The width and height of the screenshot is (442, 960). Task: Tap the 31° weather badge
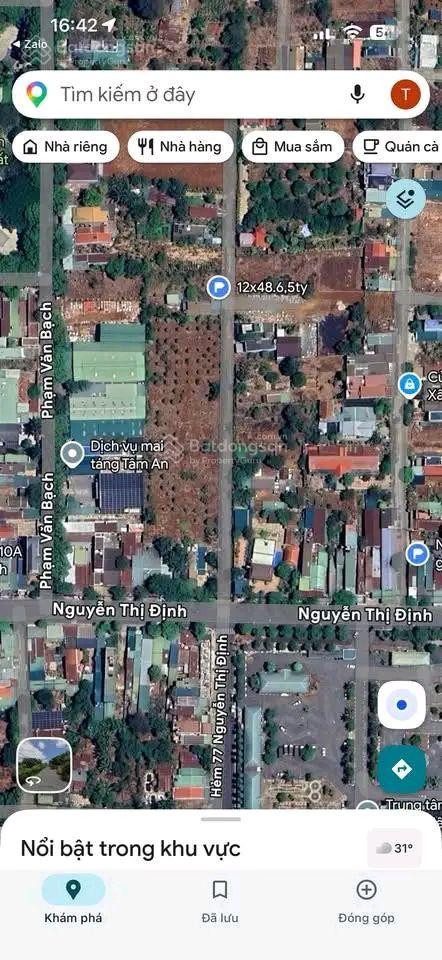[395, 849]
